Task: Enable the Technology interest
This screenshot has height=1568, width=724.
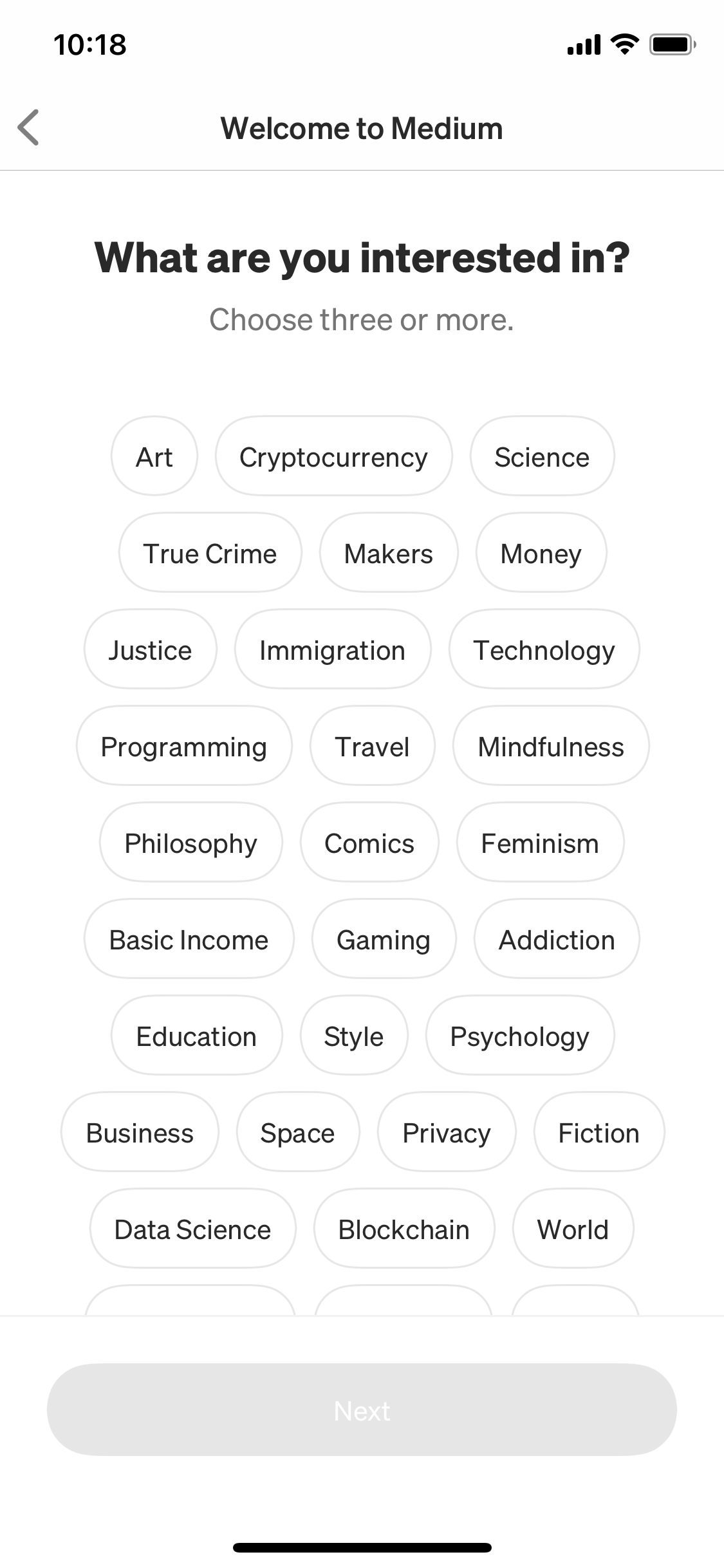Action: pyautogui.click(x=544, y=649)
